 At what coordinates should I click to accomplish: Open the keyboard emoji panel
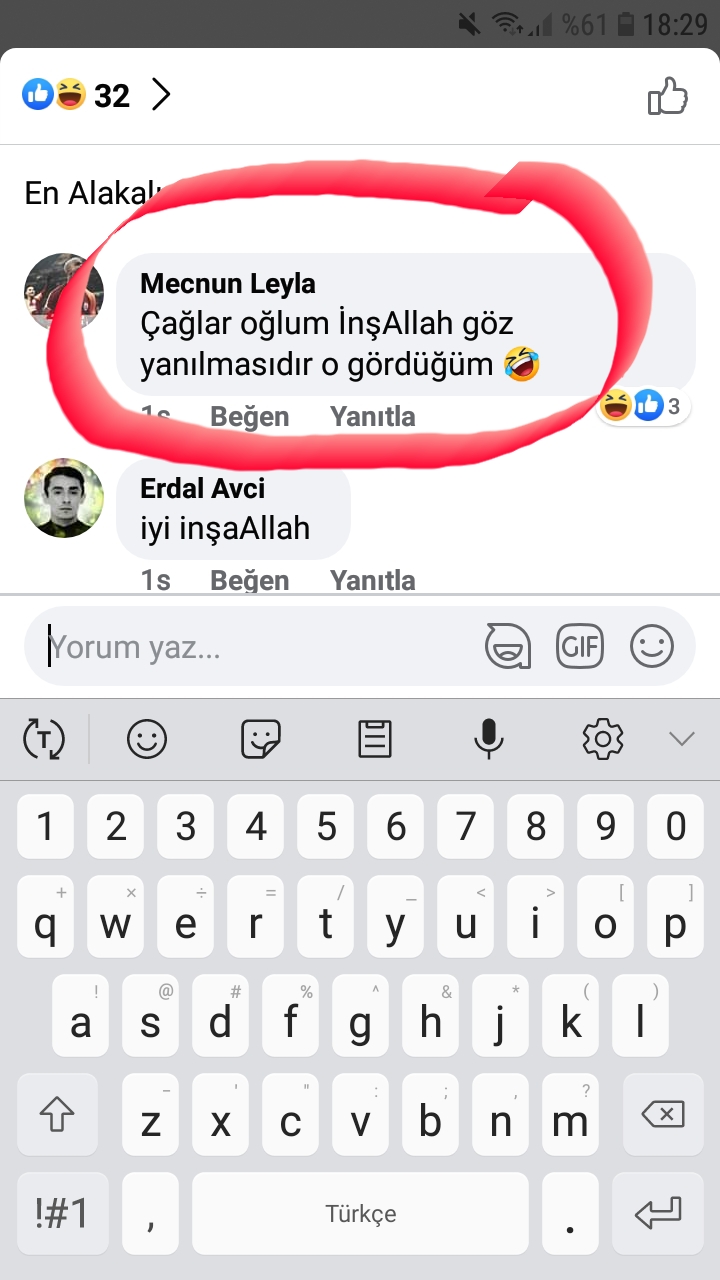(146, 739)
